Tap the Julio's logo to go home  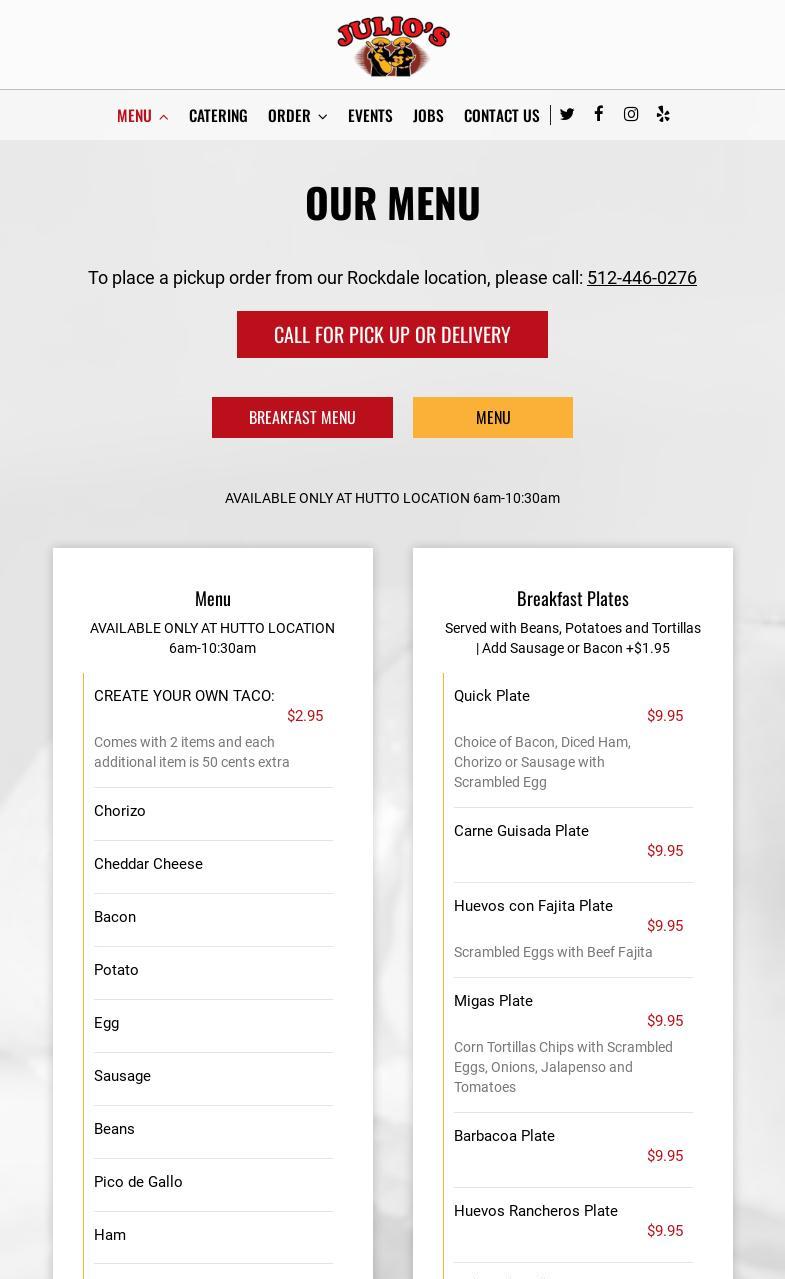[x=393, y=46]
